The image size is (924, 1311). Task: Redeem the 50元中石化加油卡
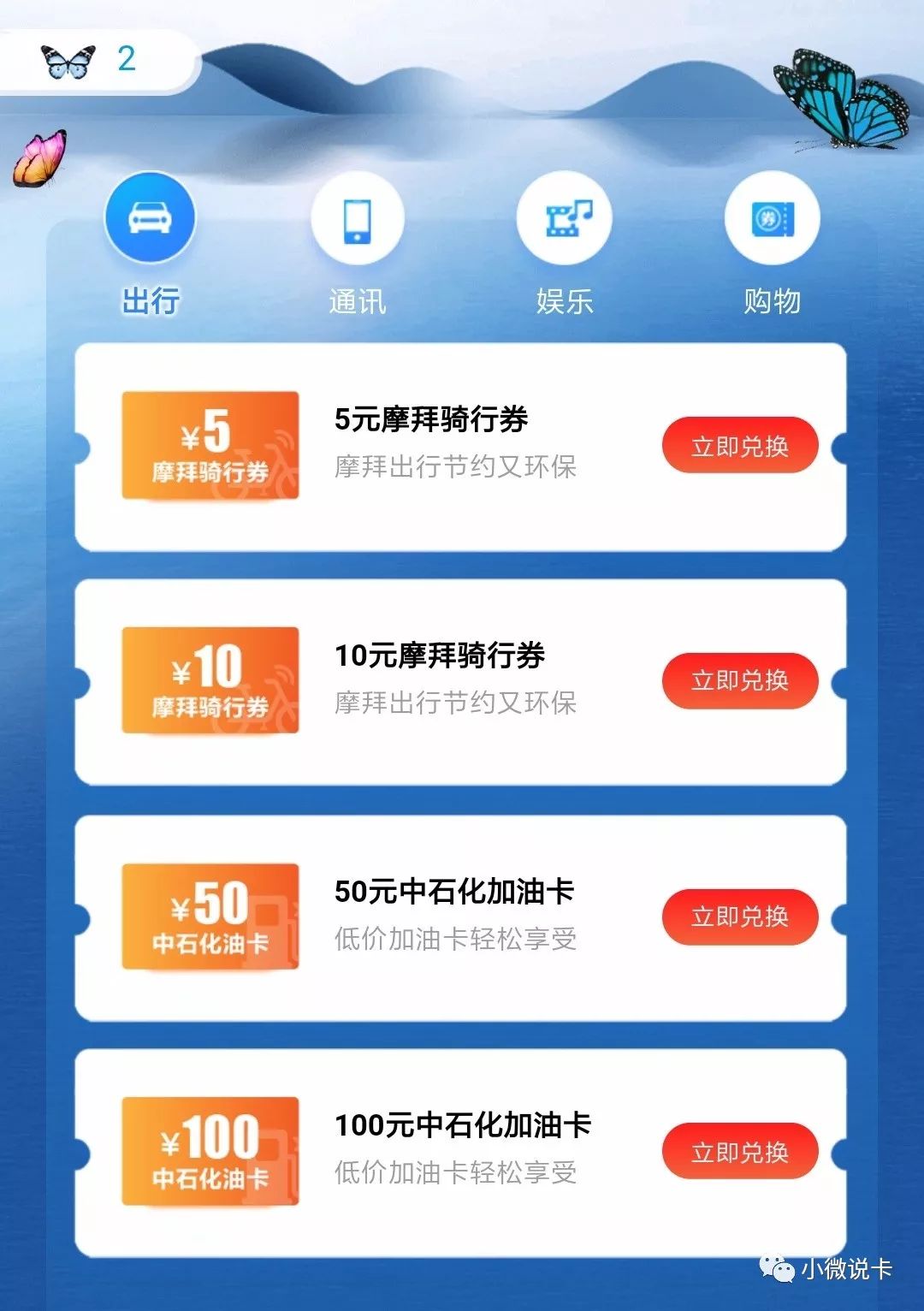(x=739, y=917)
